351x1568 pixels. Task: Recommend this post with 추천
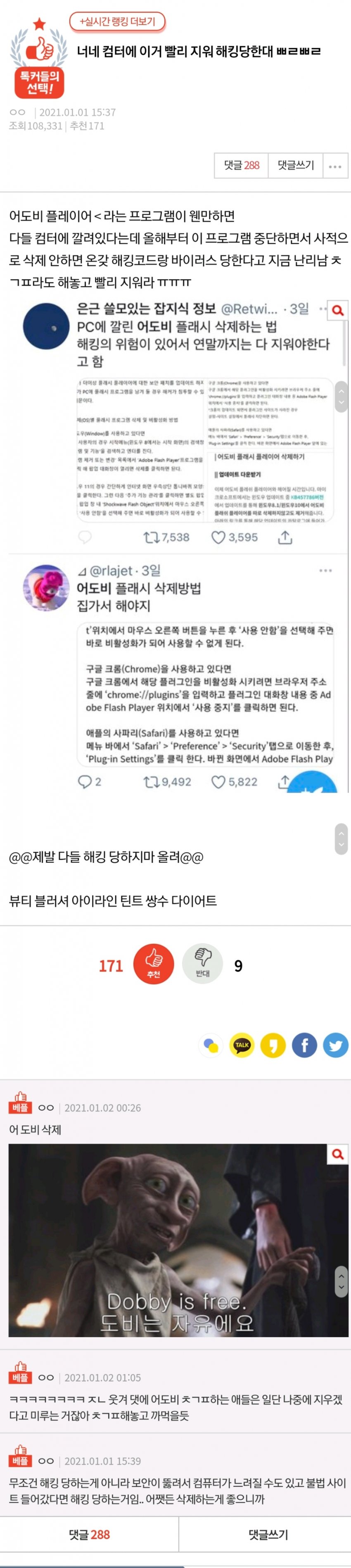click(x=153, y=965)
